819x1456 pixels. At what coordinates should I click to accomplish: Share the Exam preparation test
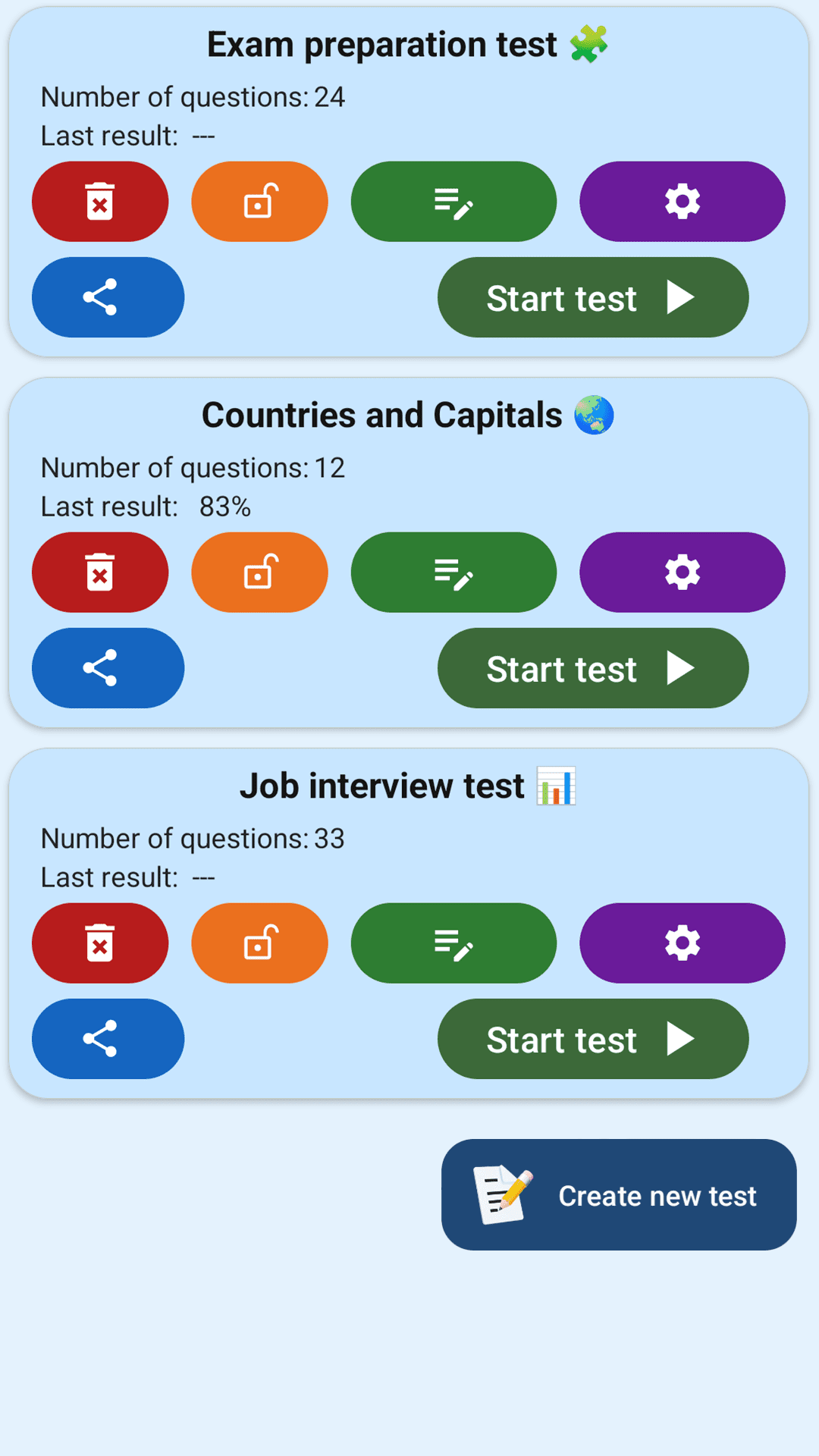point(108,297)
